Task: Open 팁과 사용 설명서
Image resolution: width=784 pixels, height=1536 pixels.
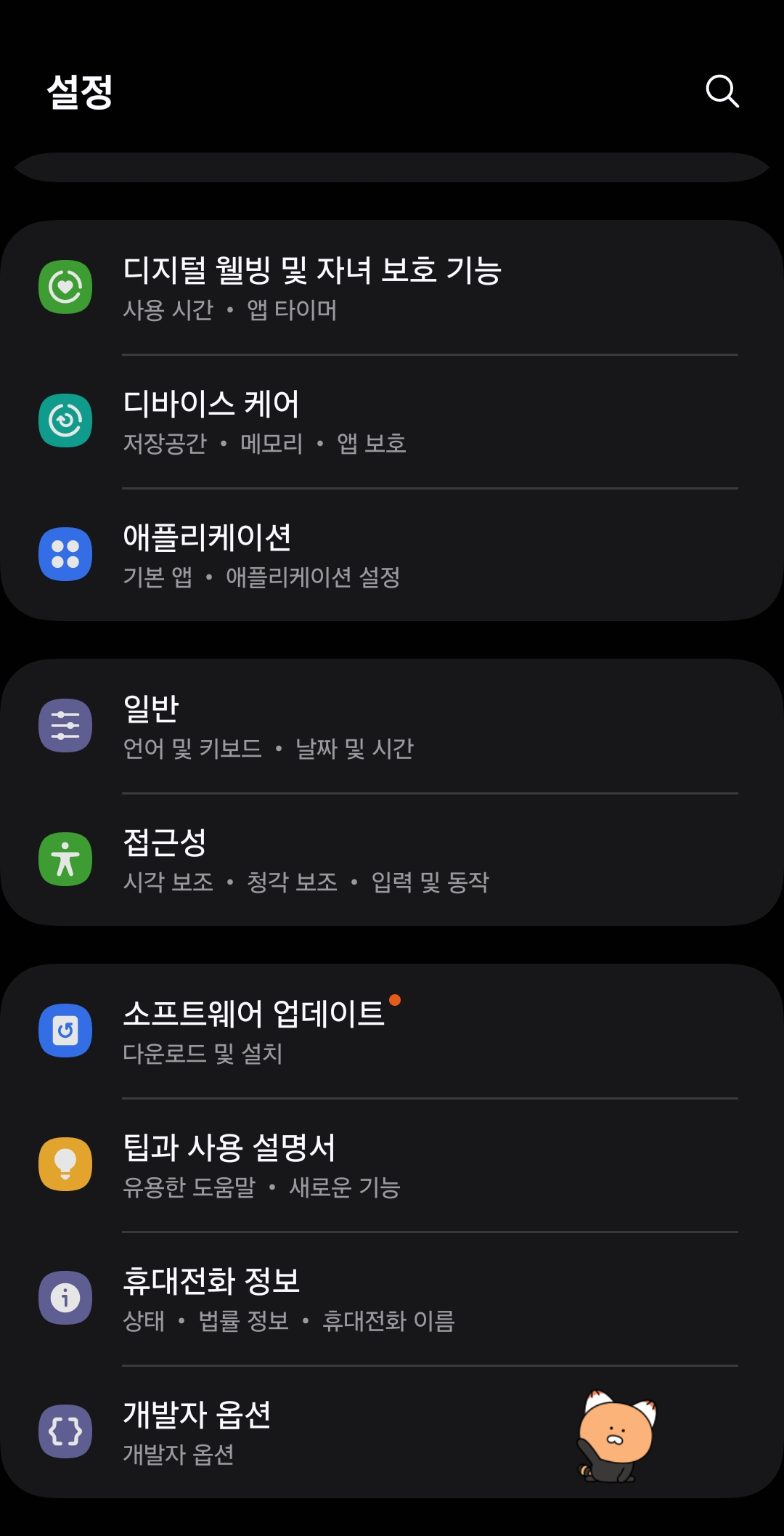Action: pyautogui.click(x=312, y=1163)
